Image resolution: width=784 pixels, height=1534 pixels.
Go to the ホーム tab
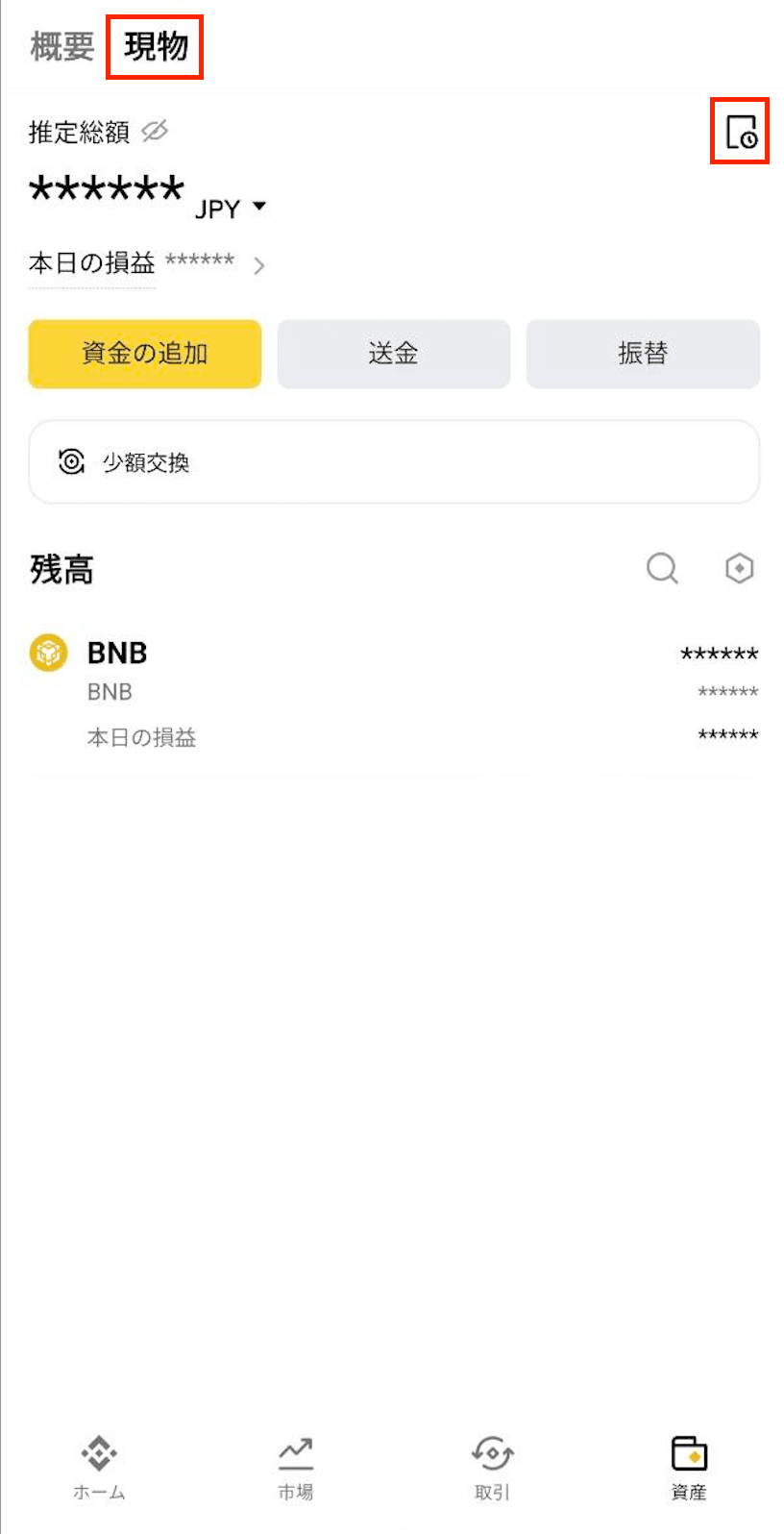[99, 1469]
